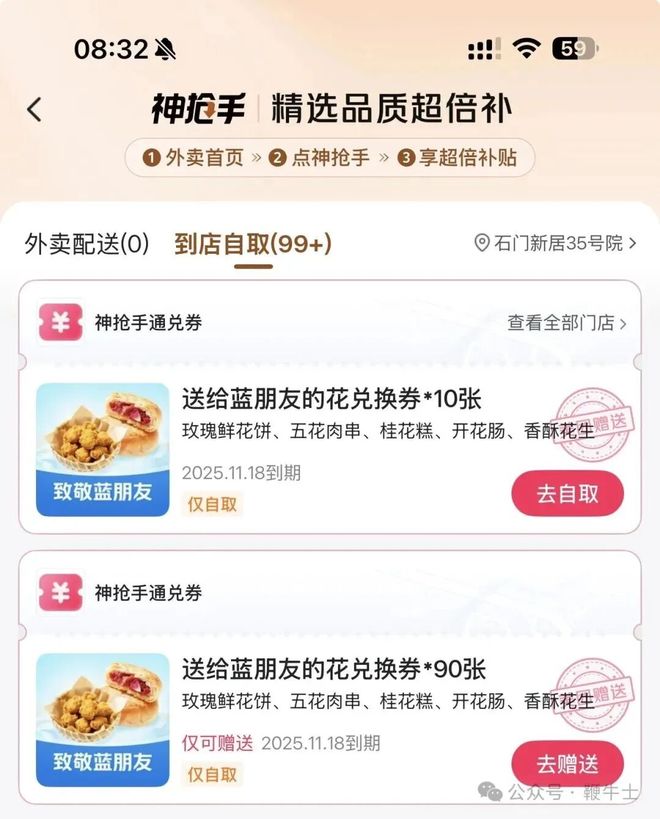Select the 到店自取 tab
Viewport: 660px width, 819px height.
coord(253,243)
